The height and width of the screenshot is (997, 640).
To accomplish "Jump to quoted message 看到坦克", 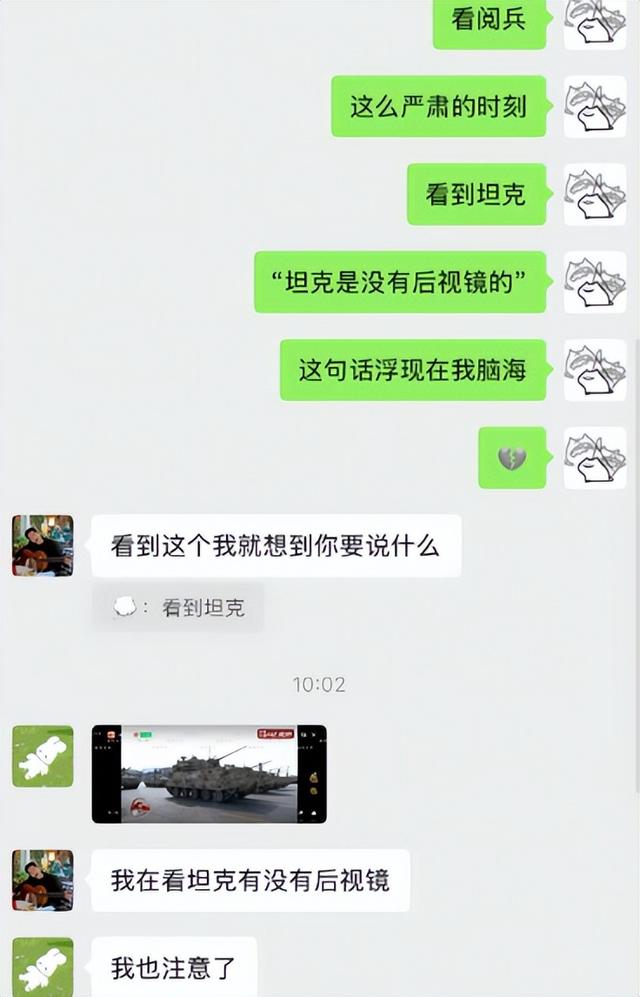I will 179,607.
